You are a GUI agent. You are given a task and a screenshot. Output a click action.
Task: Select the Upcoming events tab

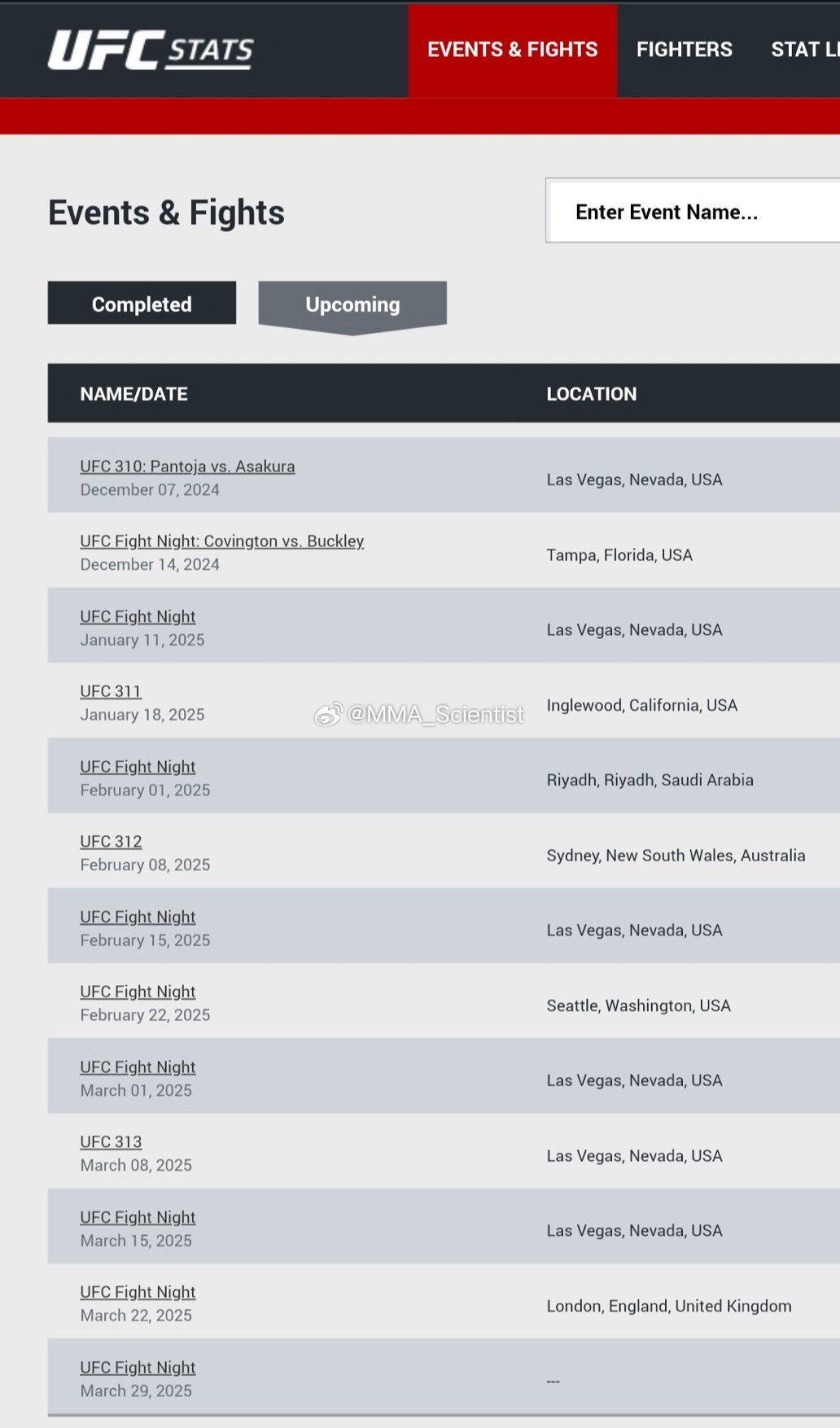coord(352,304)
